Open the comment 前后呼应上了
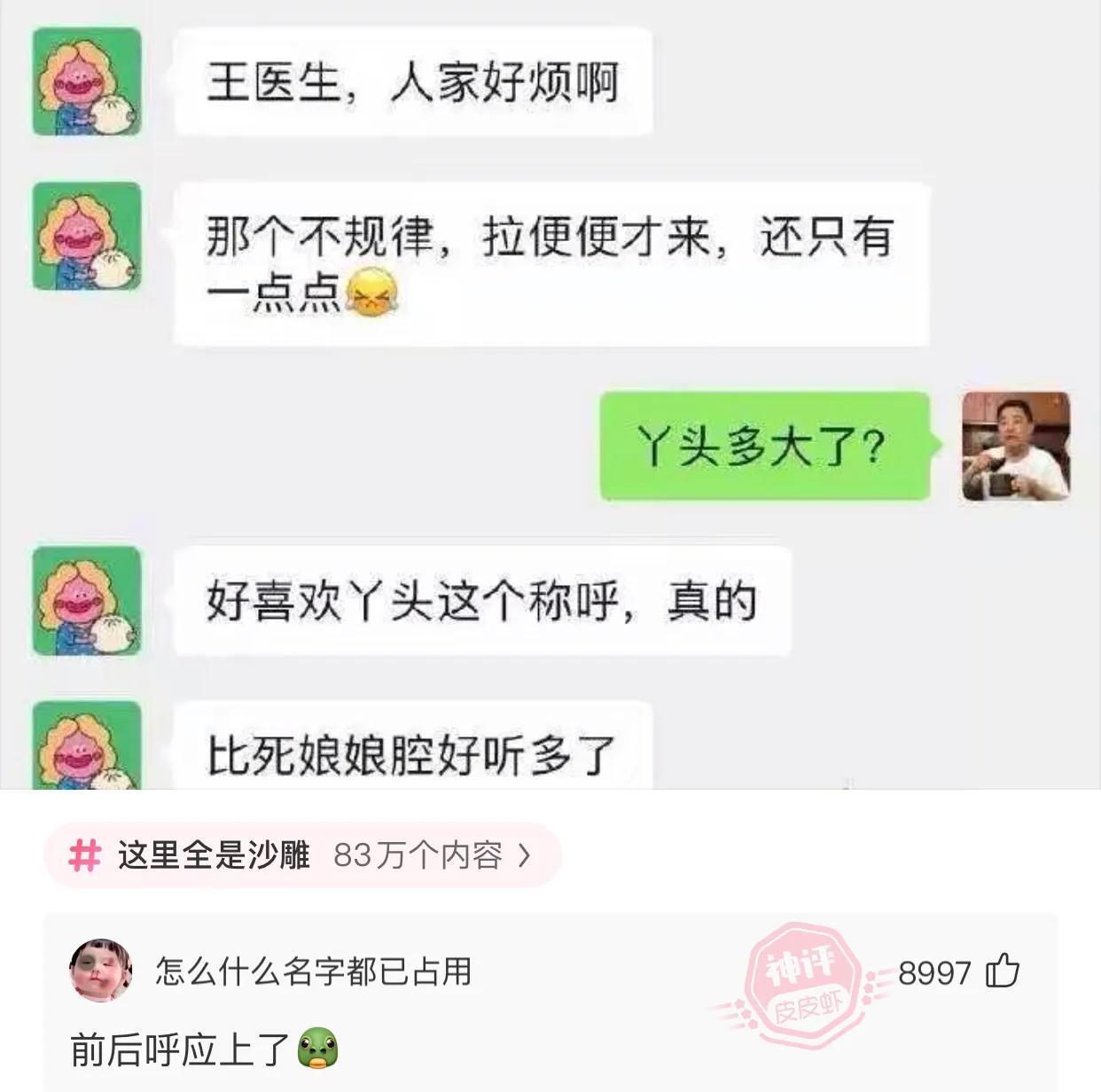The width and height of the screenshot is (1101, 1092). click(180, 1050)
